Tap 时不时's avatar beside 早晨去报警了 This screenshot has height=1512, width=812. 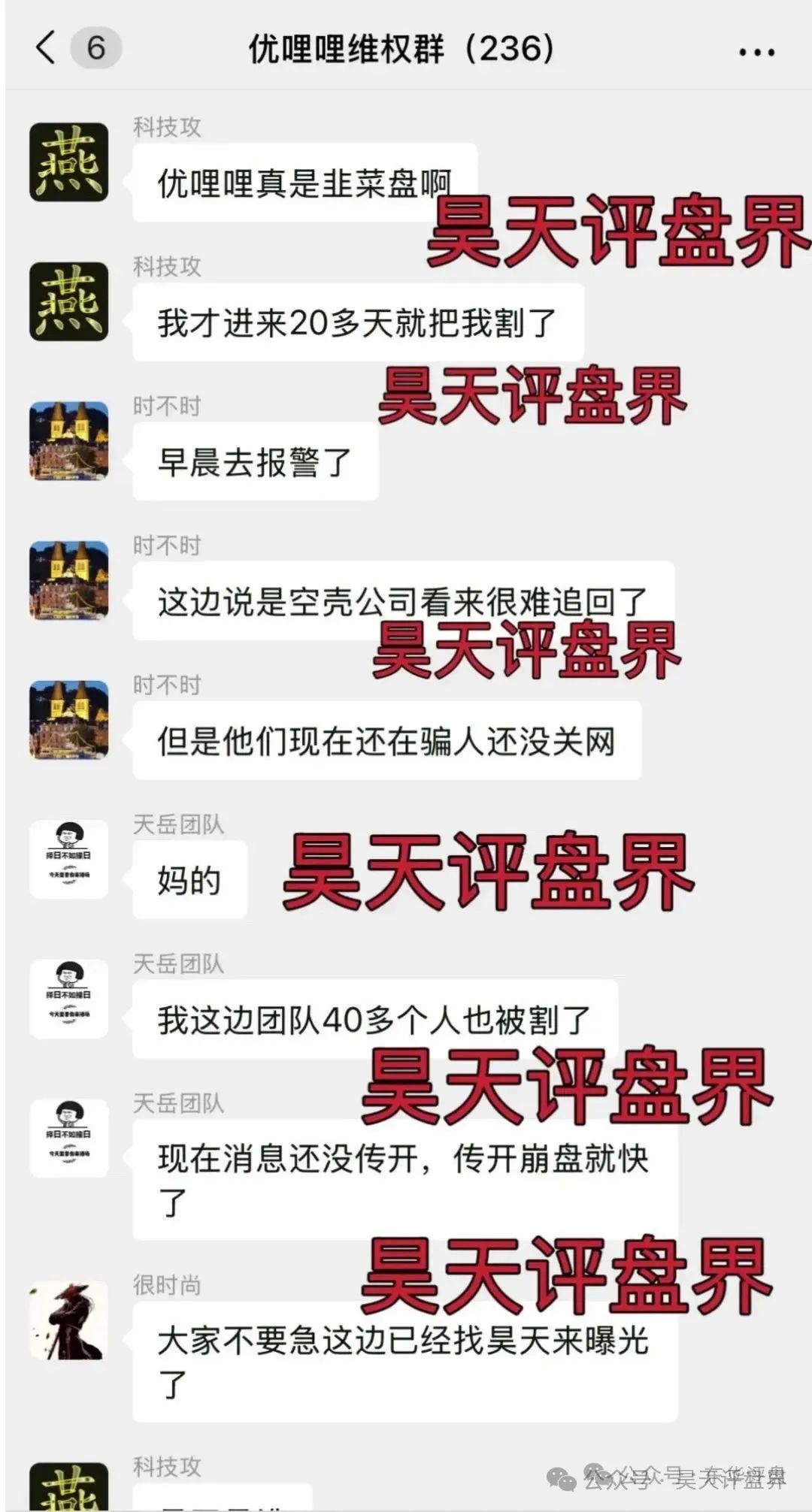68,441
